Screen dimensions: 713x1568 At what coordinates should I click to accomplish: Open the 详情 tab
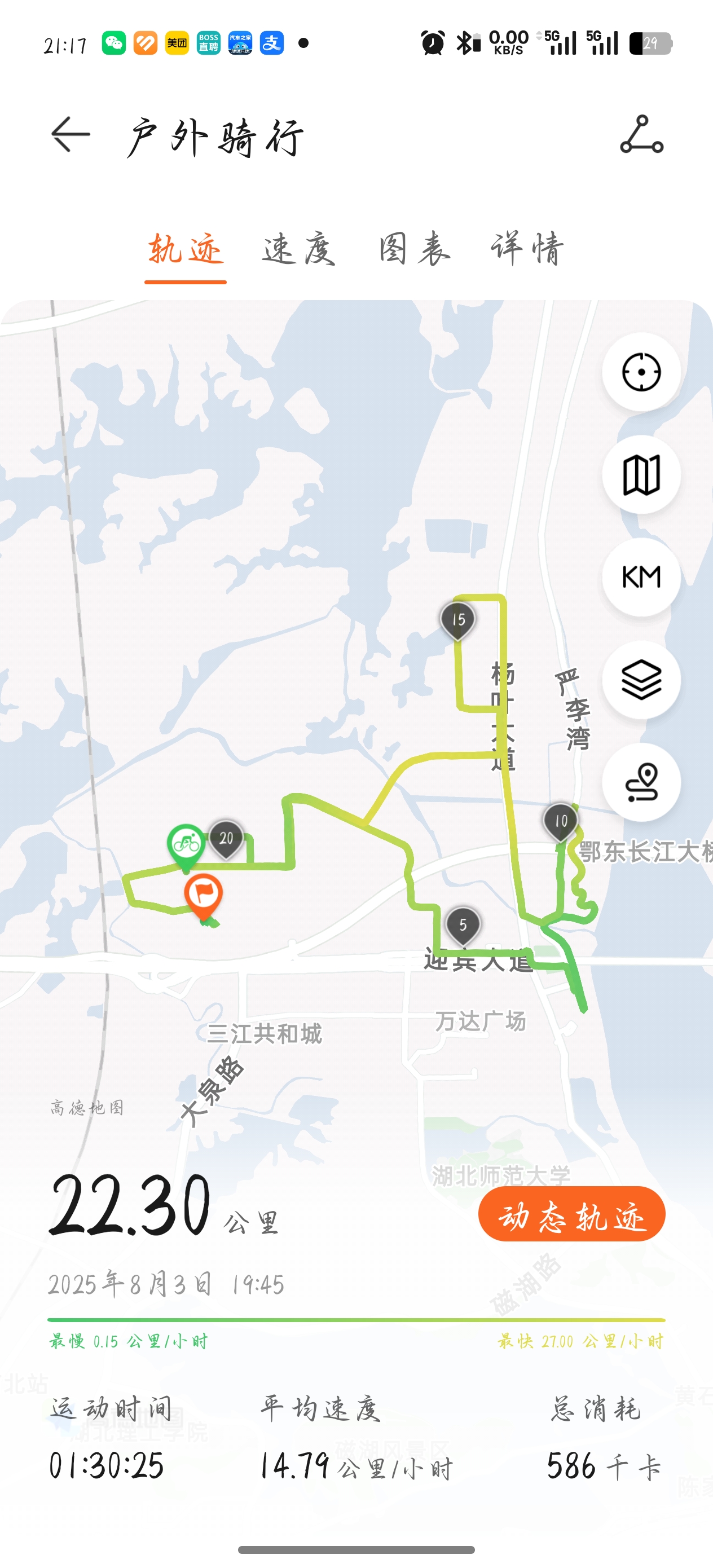pos(527,249)
